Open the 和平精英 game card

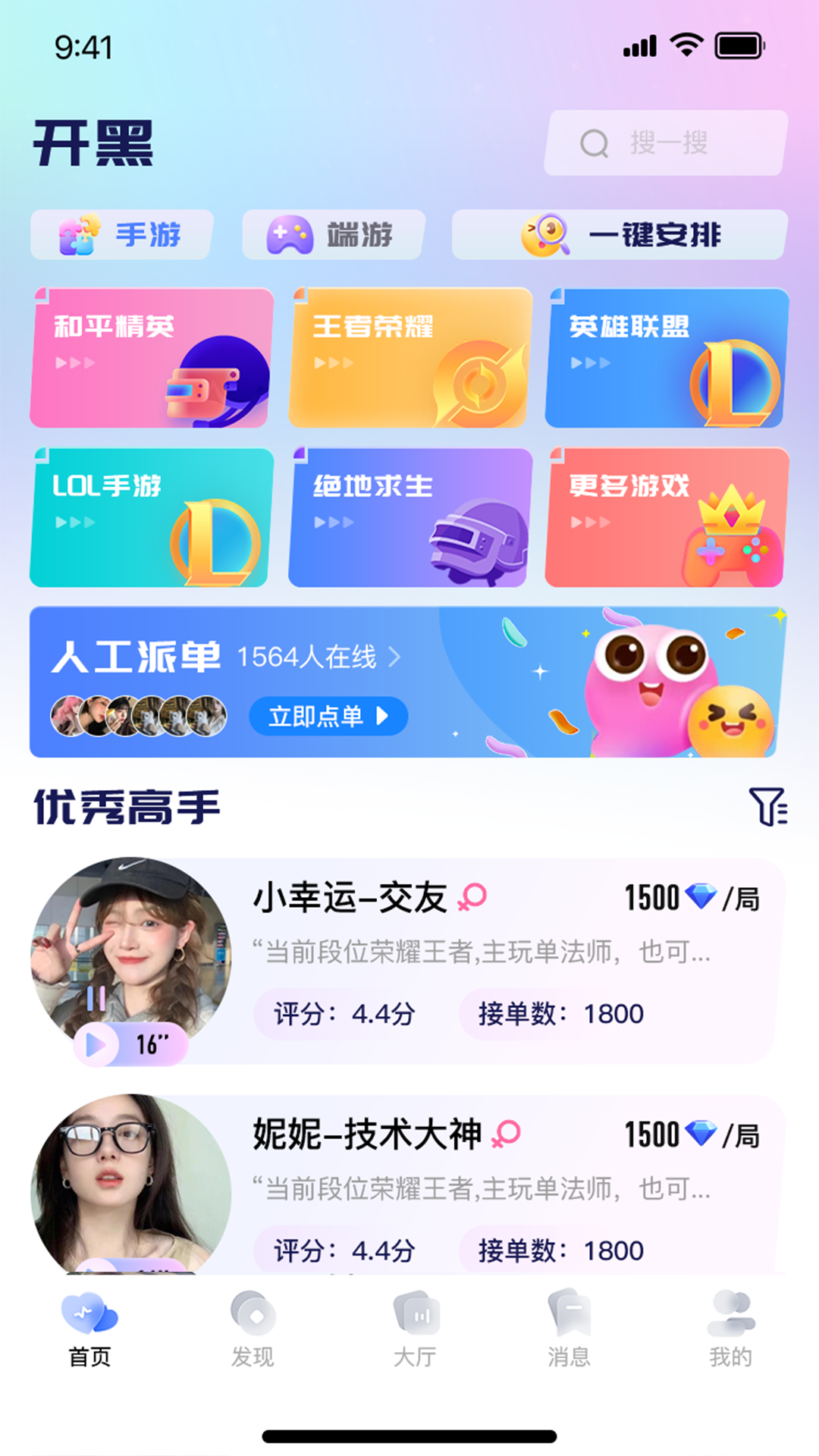pyautogui.click(x=152, y=357)
